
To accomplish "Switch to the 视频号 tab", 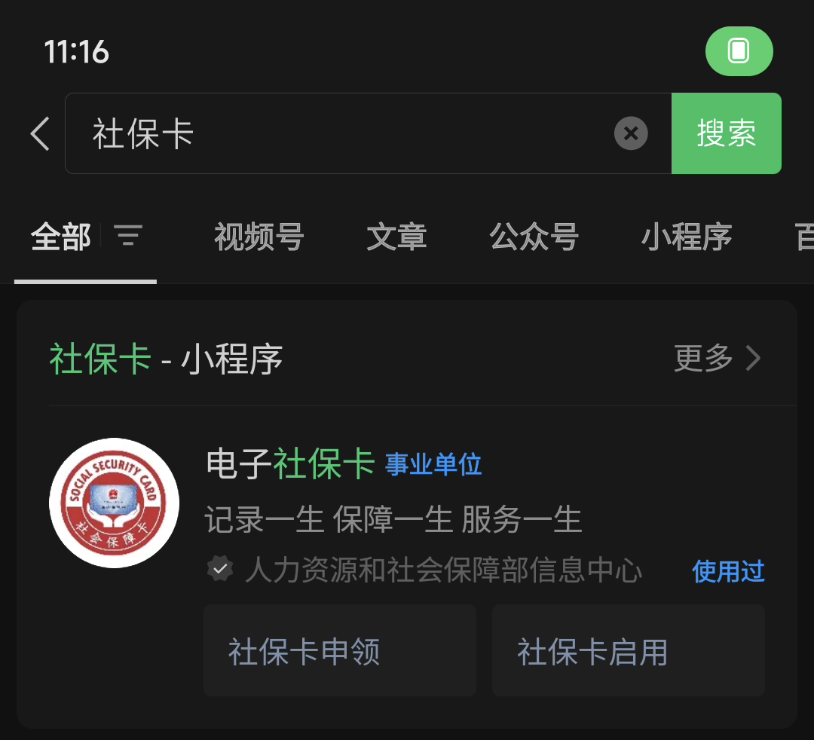I will tap(258, 237).
